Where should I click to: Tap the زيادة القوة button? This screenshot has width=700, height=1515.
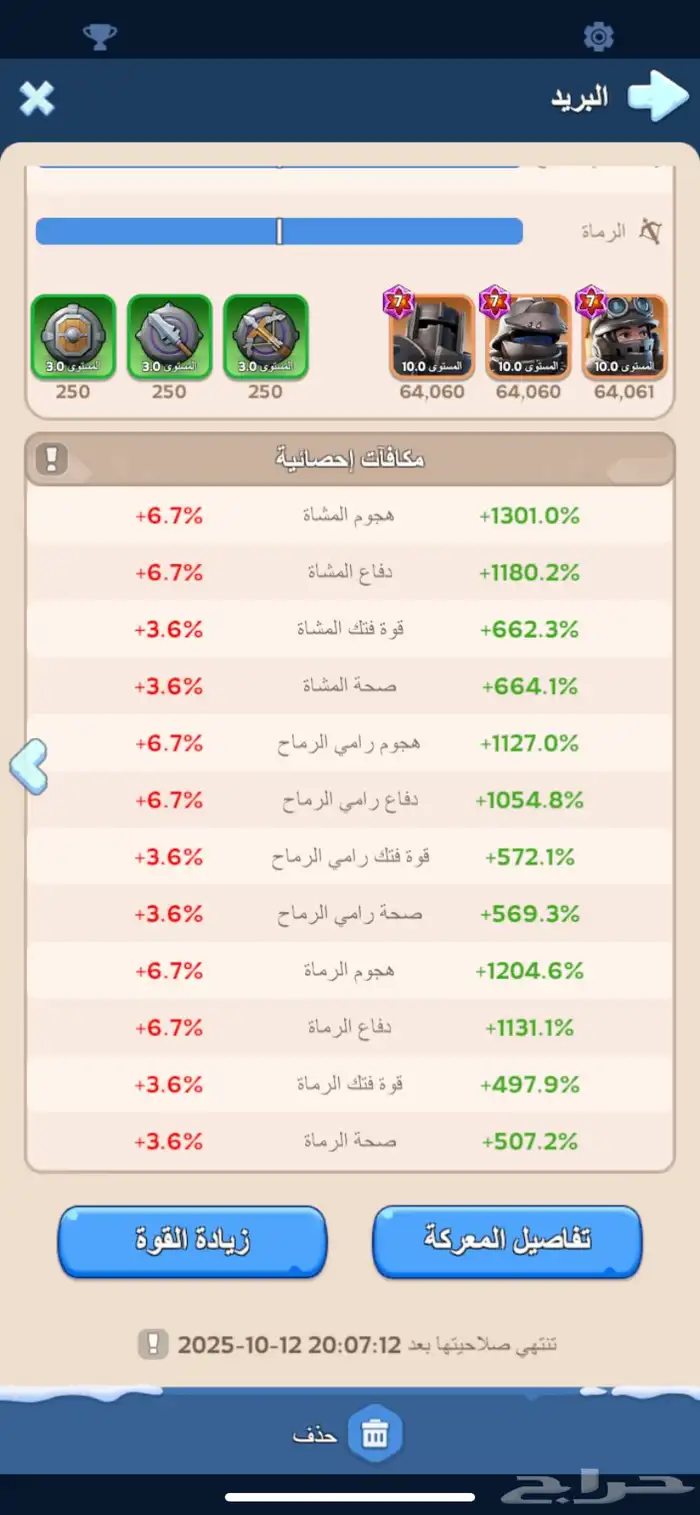tap(192, 1240)
